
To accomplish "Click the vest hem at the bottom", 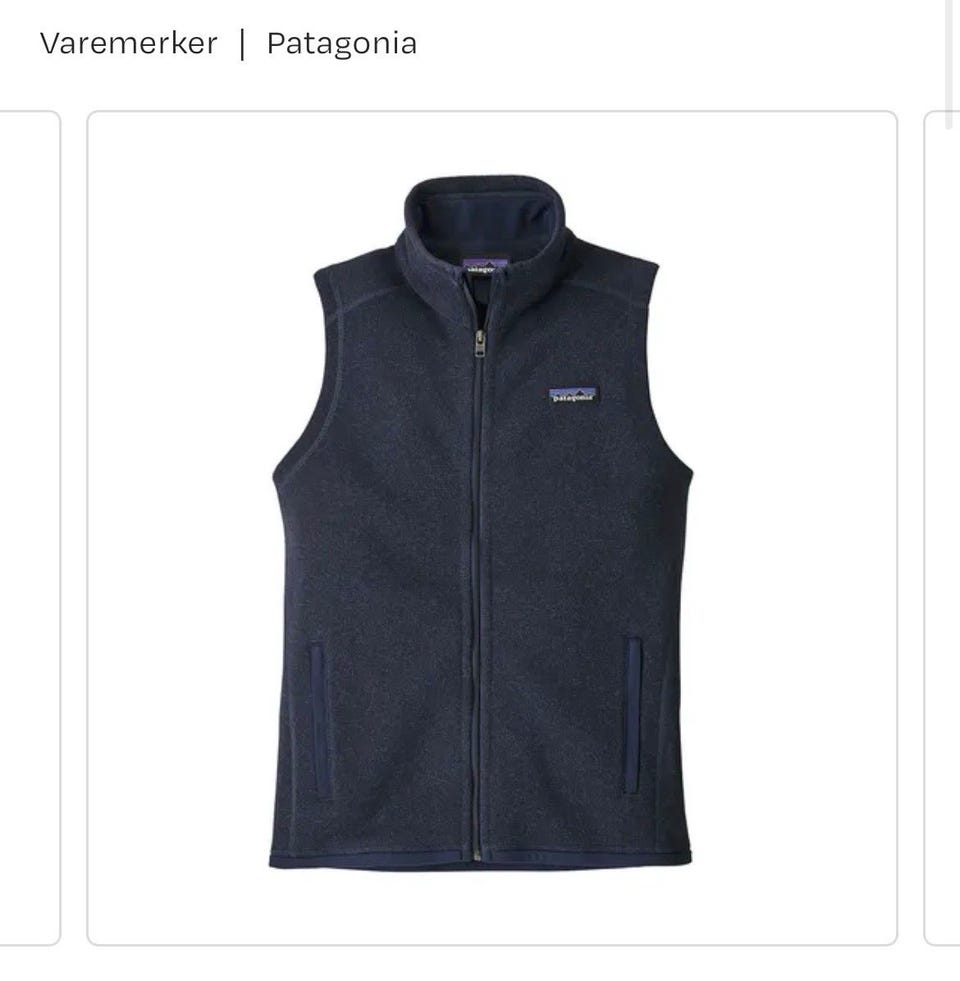I will tap(480, 858).
